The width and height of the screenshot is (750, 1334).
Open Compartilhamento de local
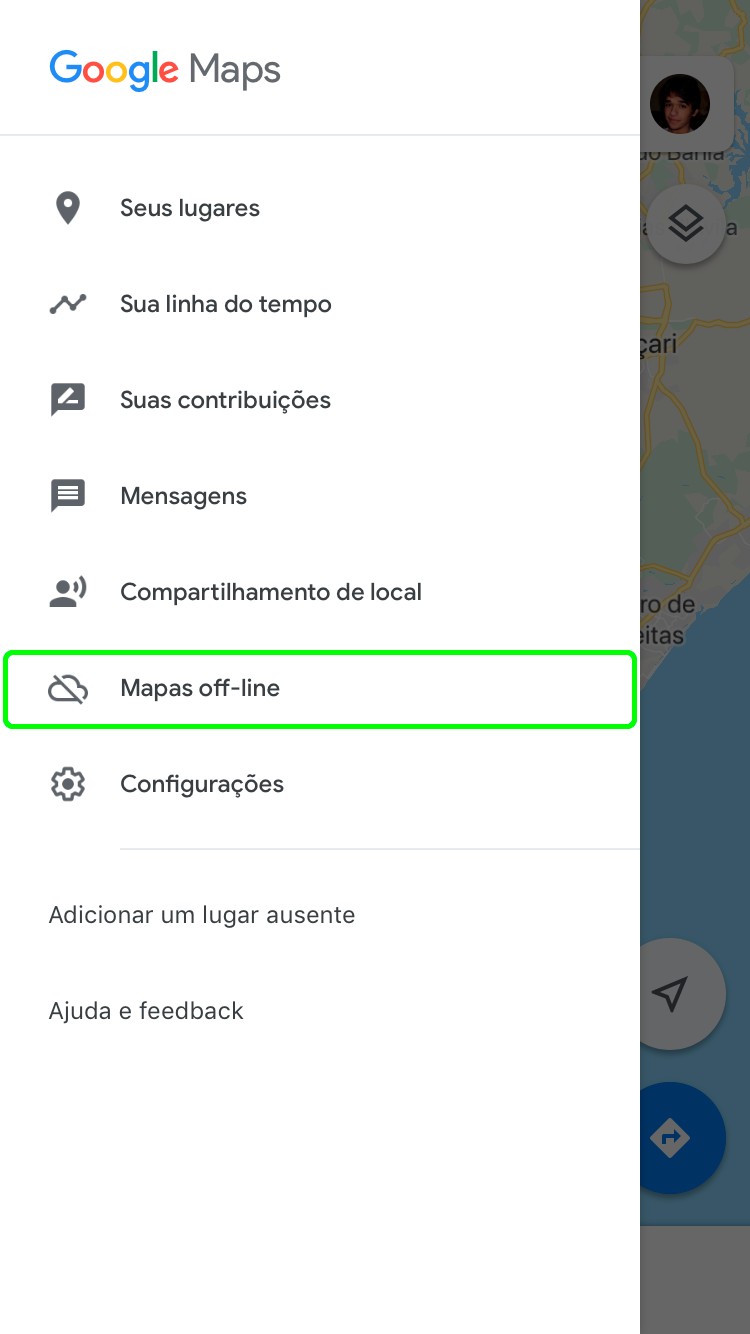[x=270, y=592]
